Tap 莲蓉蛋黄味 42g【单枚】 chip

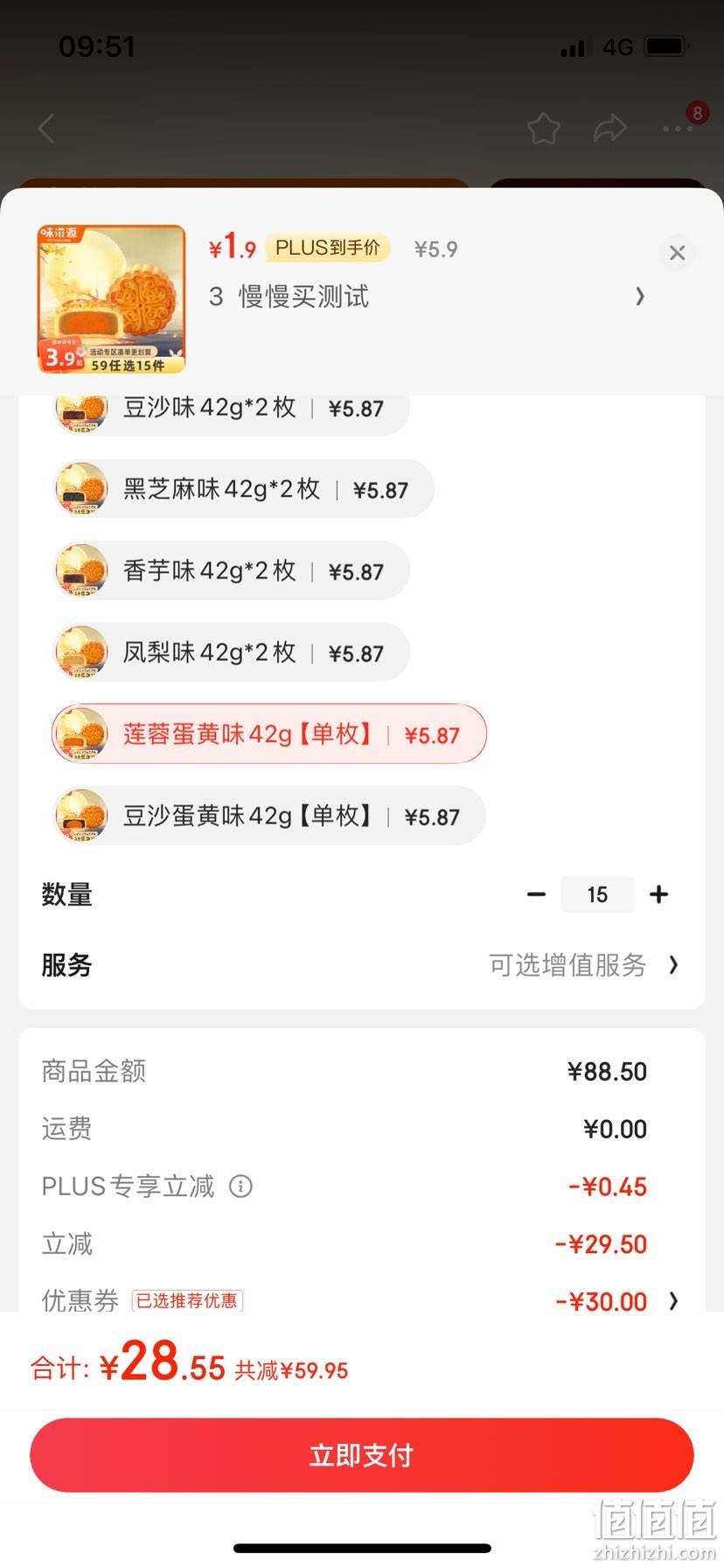pos(268,734)
